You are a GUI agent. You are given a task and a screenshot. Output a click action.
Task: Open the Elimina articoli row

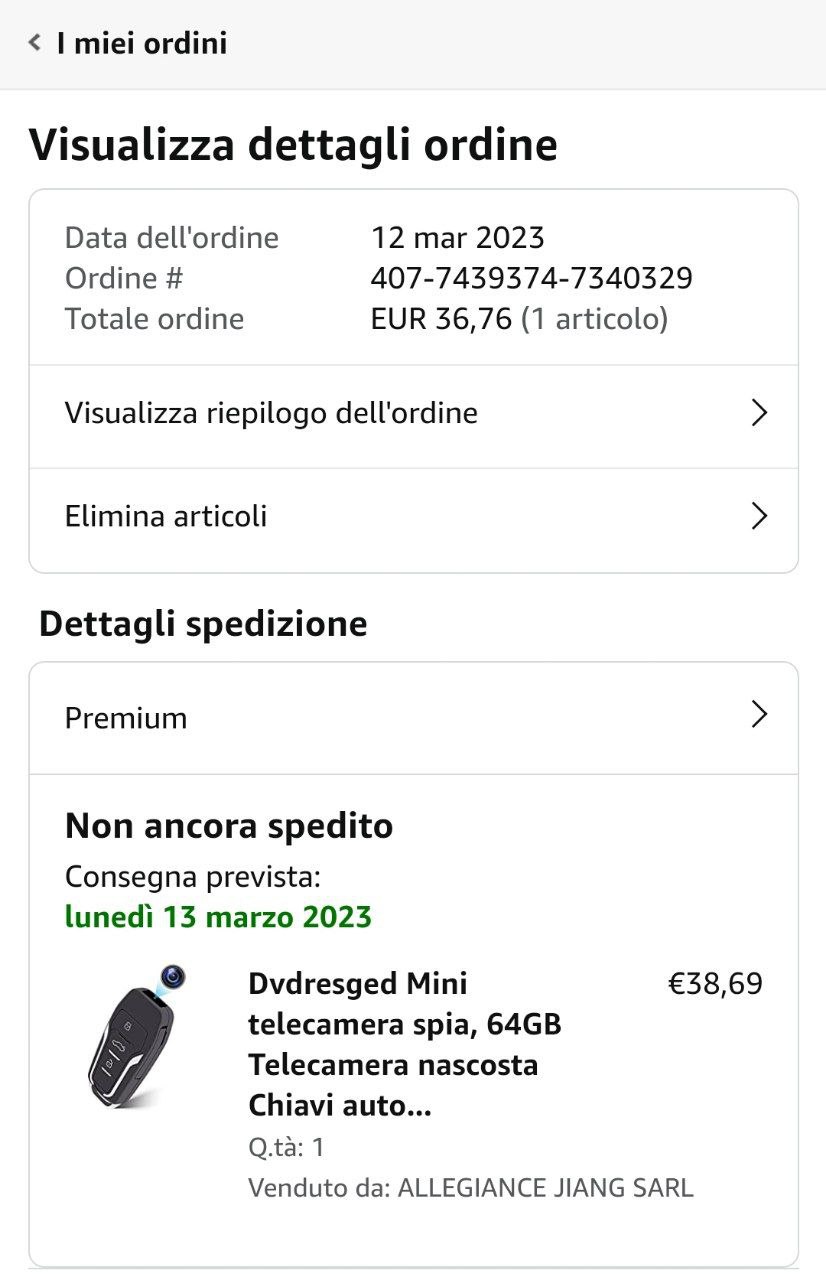point(413,517)
